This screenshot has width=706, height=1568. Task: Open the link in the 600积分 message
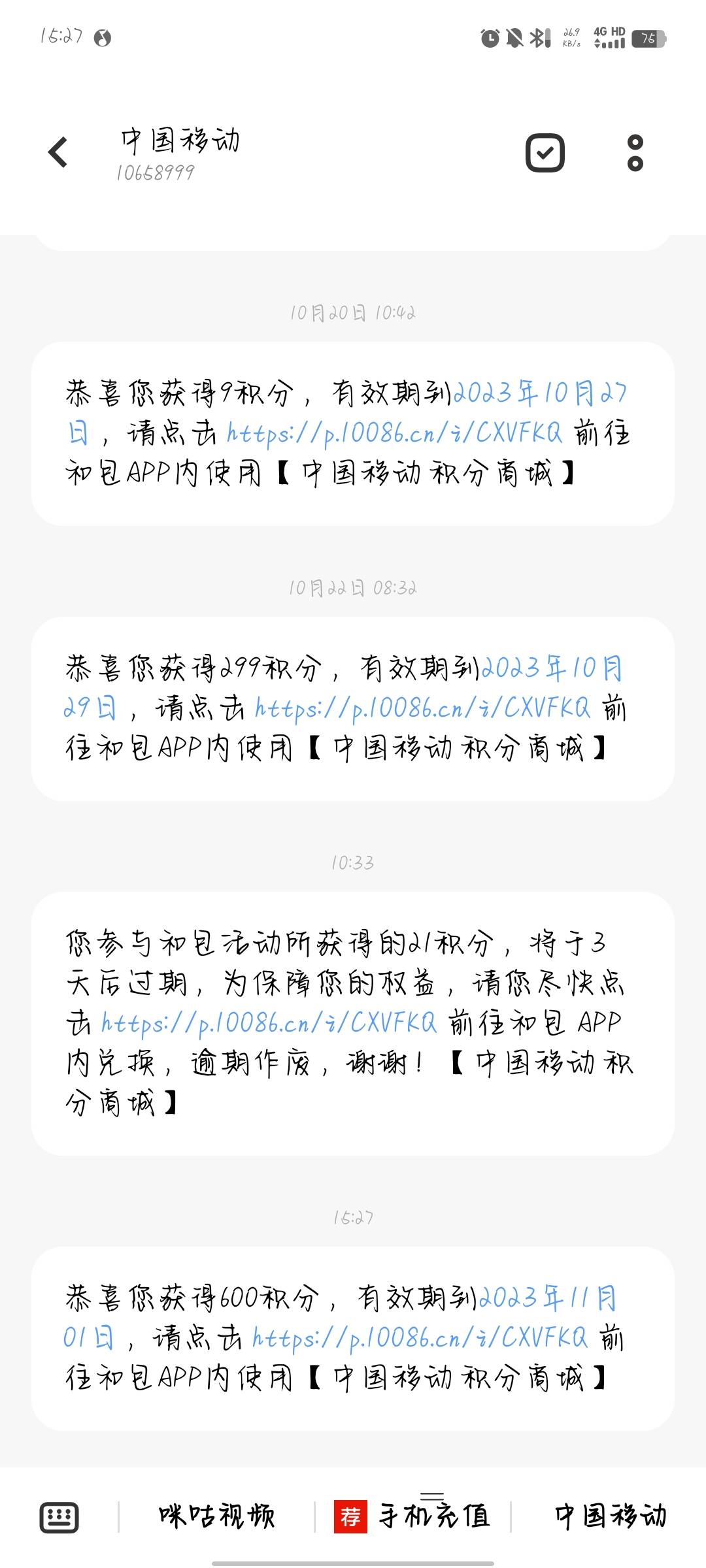point(420,1337)
